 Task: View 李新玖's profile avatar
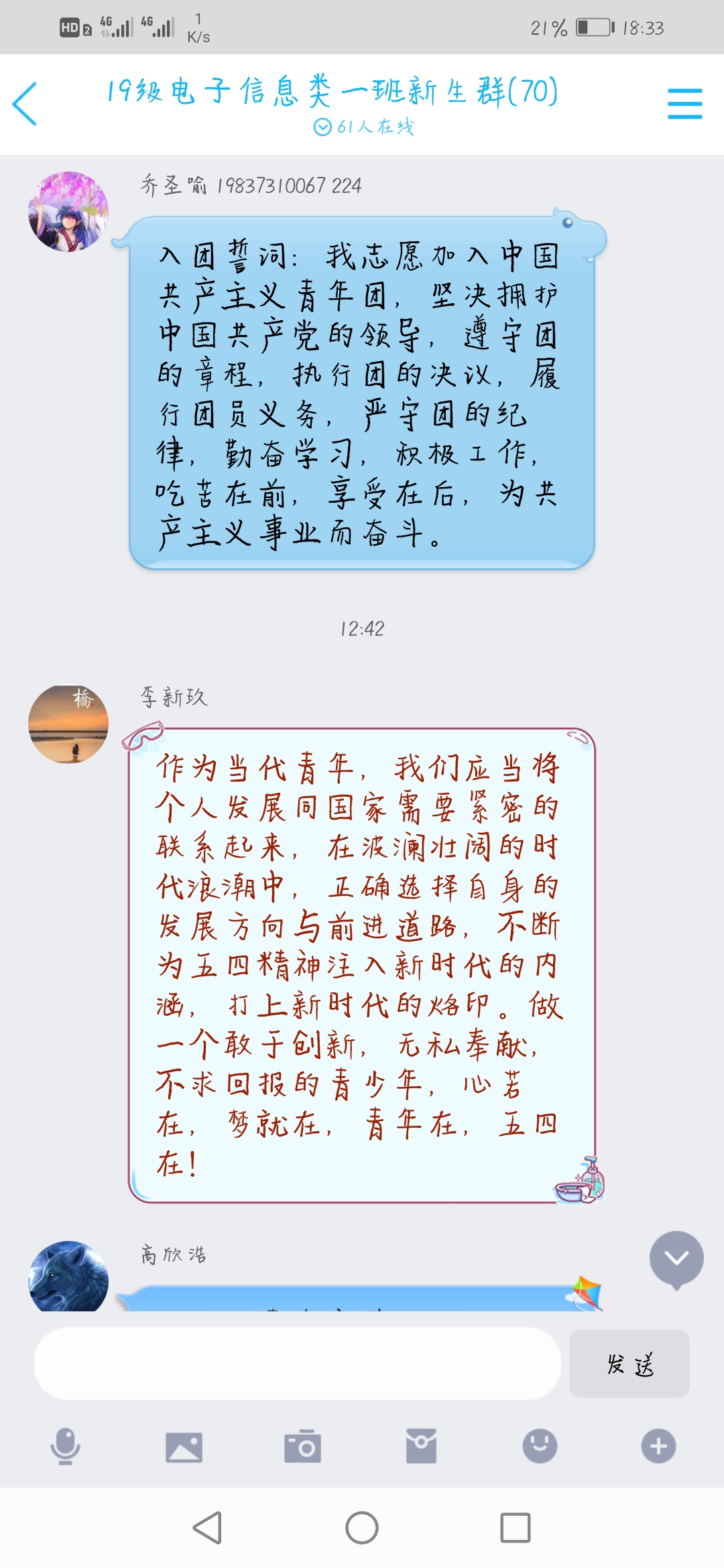click(x=68, y=724)
